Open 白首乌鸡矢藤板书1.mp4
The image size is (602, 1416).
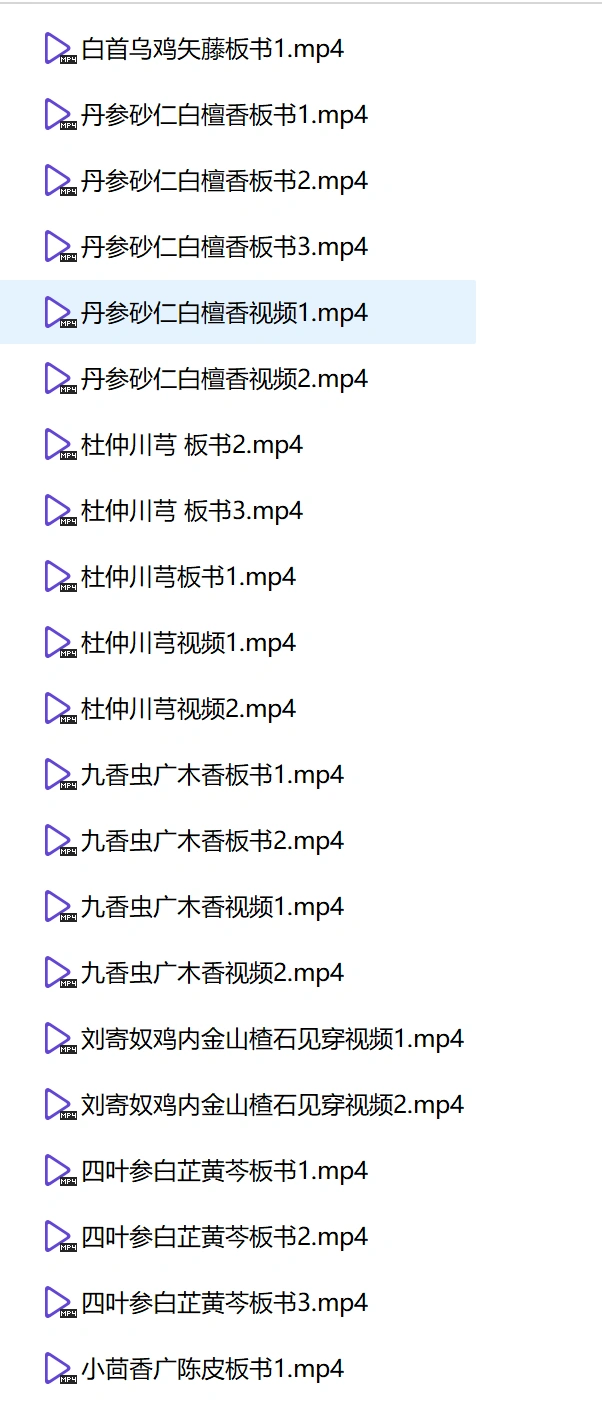(212, 49)
